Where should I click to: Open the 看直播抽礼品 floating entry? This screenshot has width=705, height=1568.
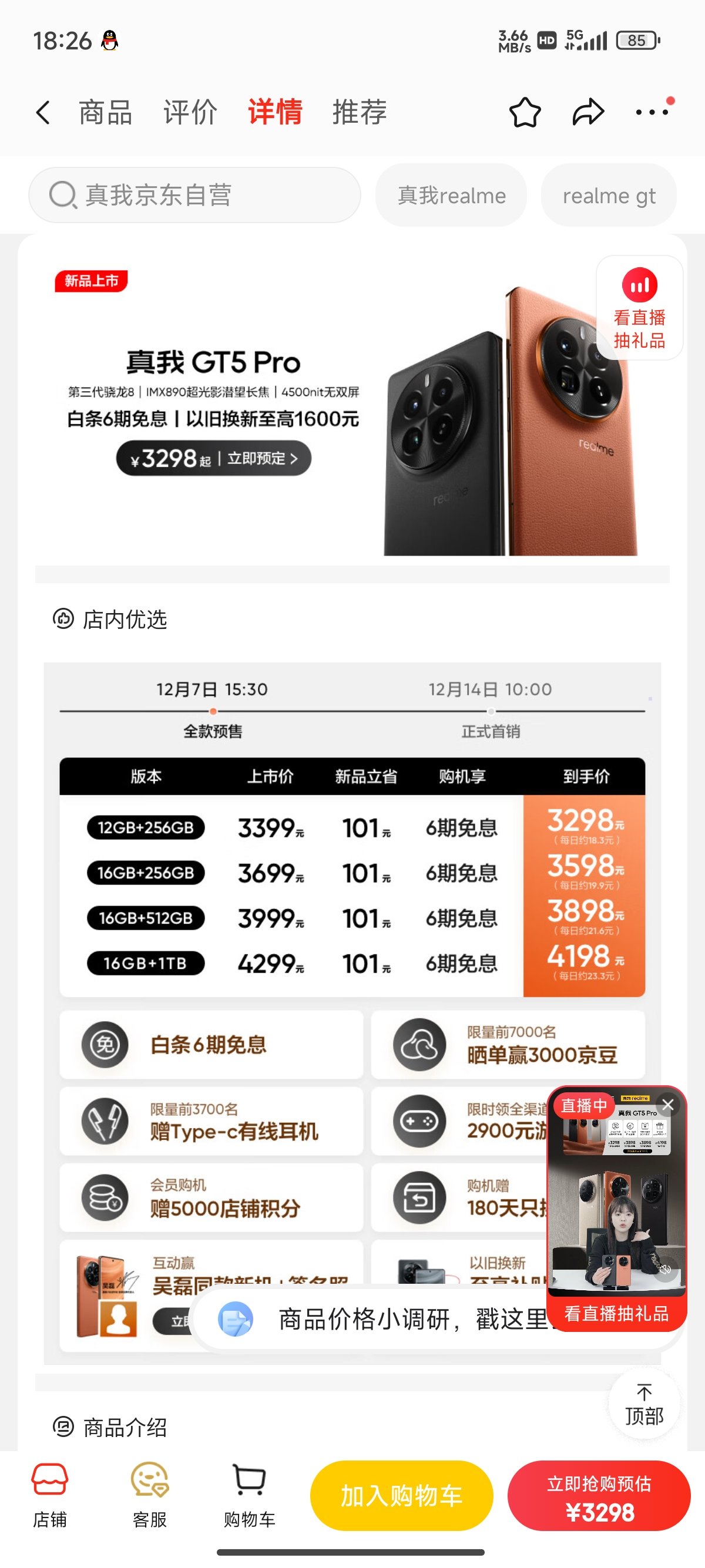(x=639, y=308)
